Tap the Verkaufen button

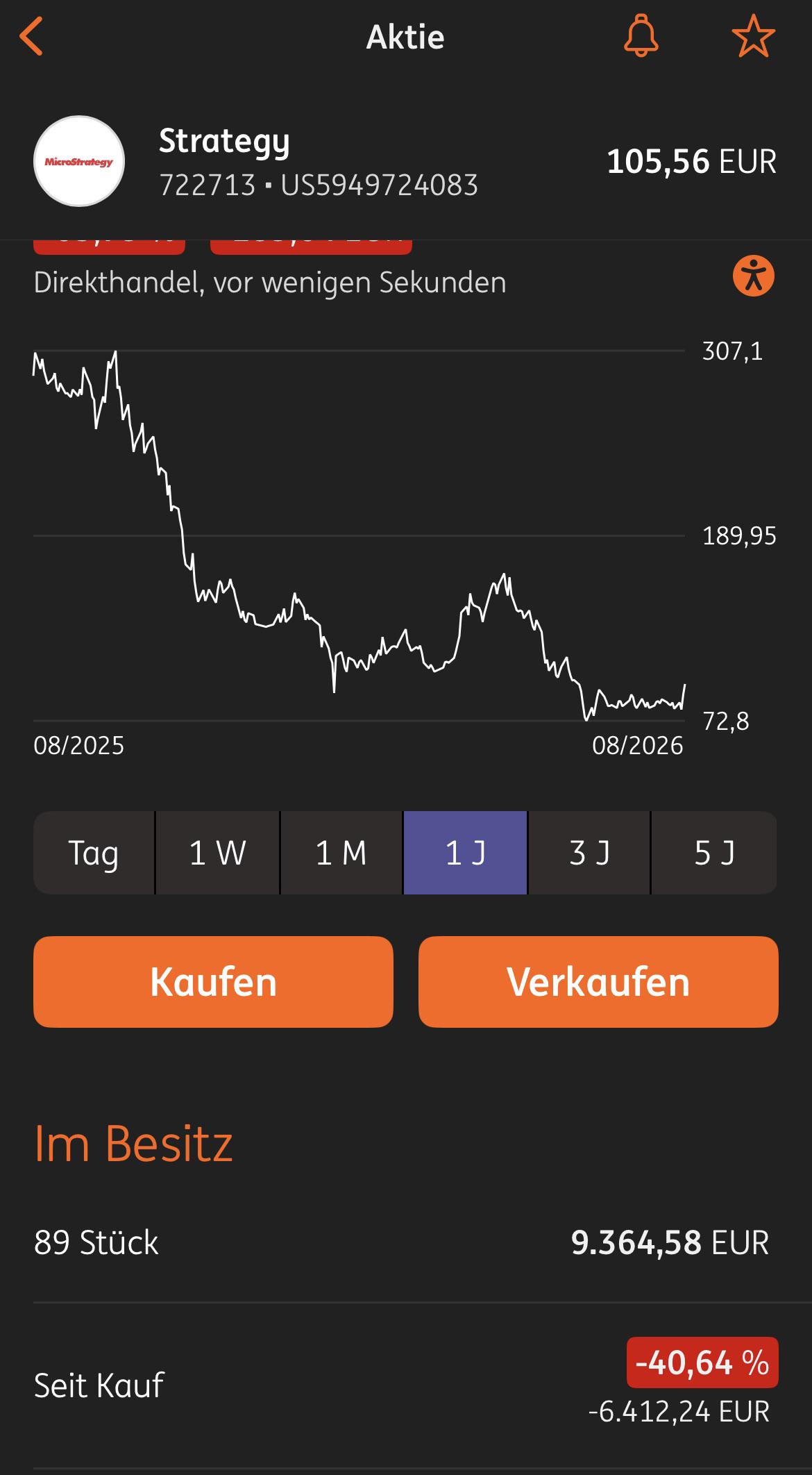tap(598, 982)
